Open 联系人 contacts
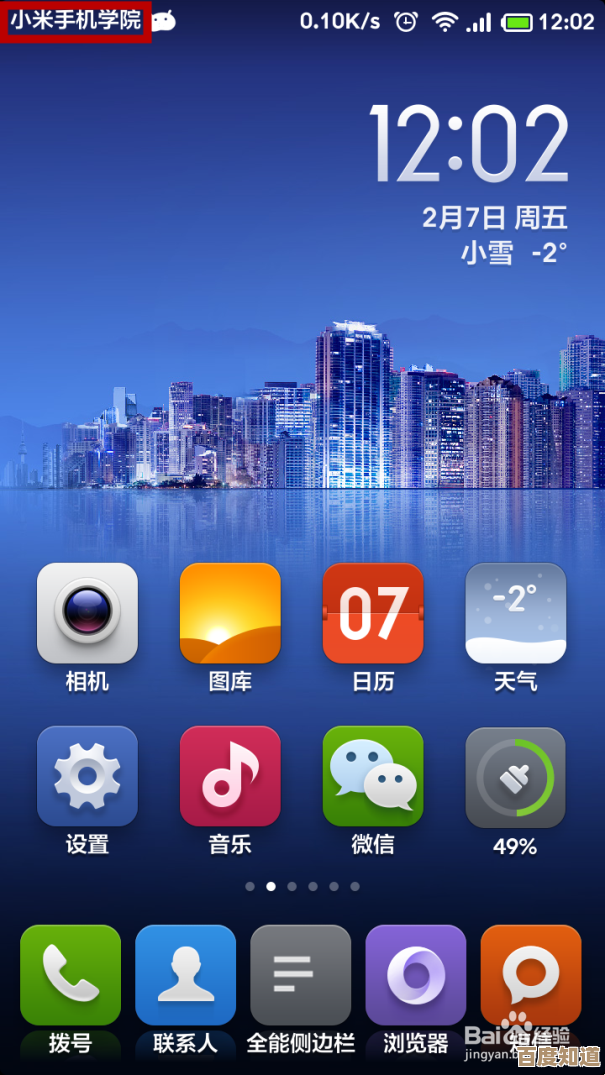Viewport: 605px width, 1075px height. 185,975
